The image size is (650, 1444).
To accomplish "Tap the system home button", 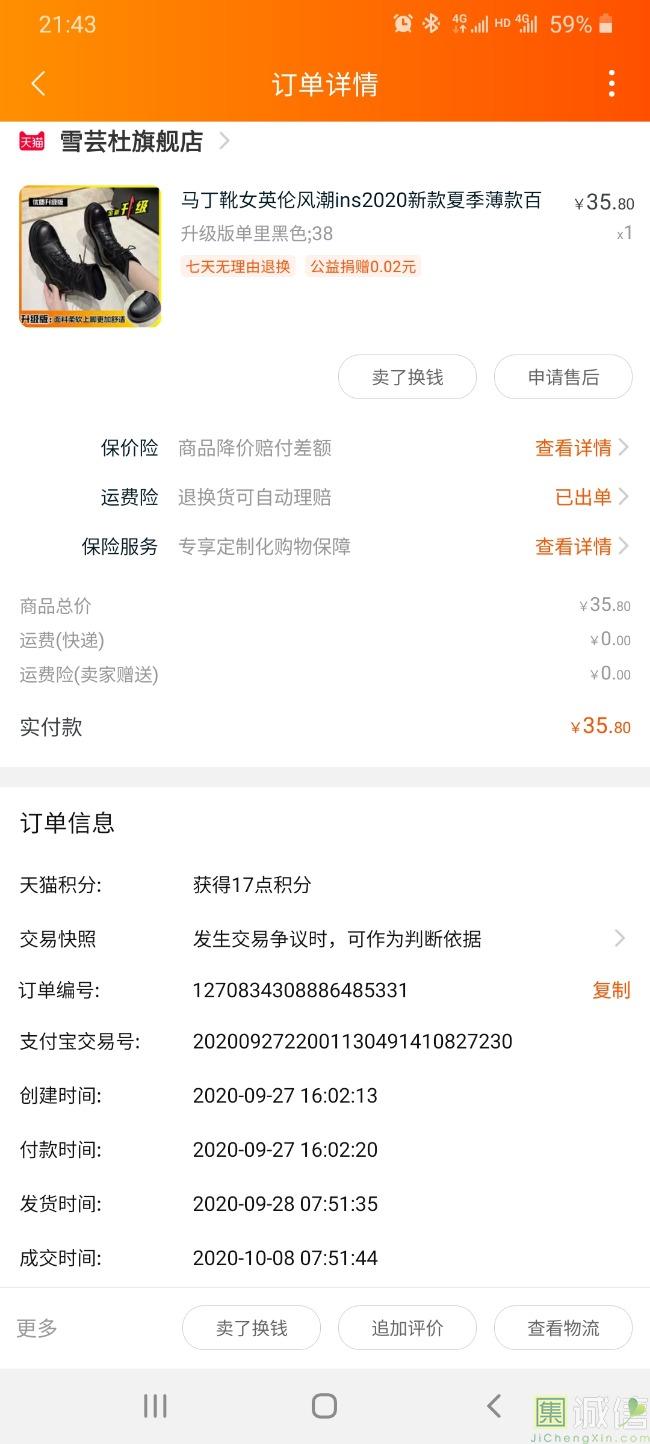I will [324, 1406].
